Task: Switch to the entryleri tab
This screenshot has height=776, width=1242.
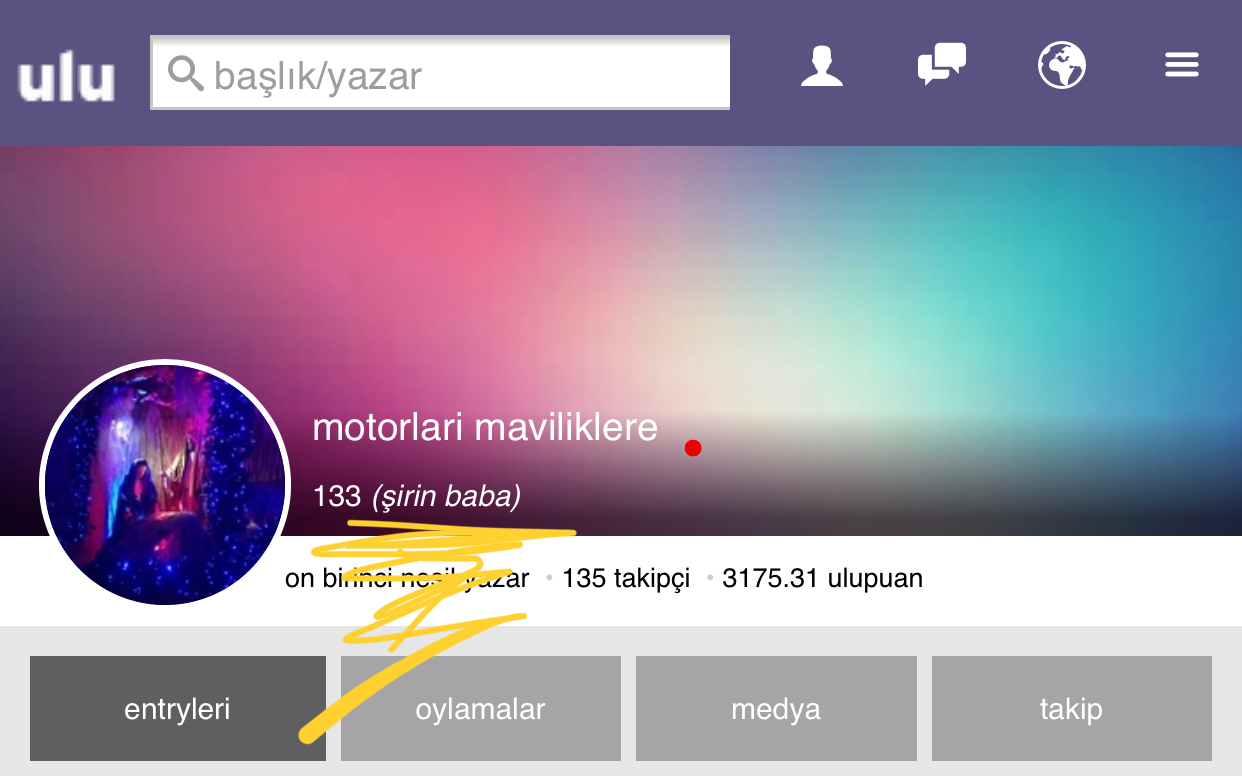Action: pos(177,709)
